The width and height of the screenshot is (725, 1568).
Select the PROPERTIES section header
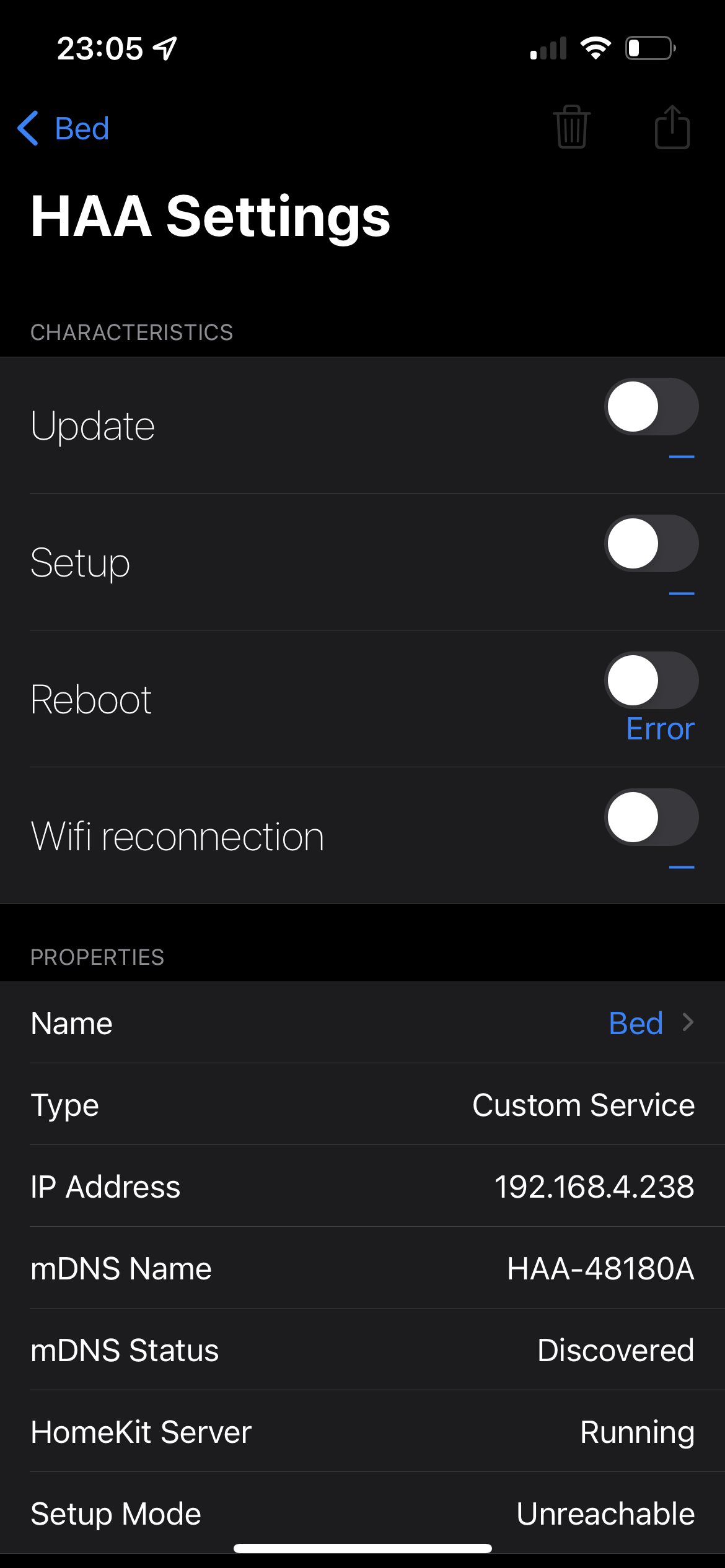[97, 957]
